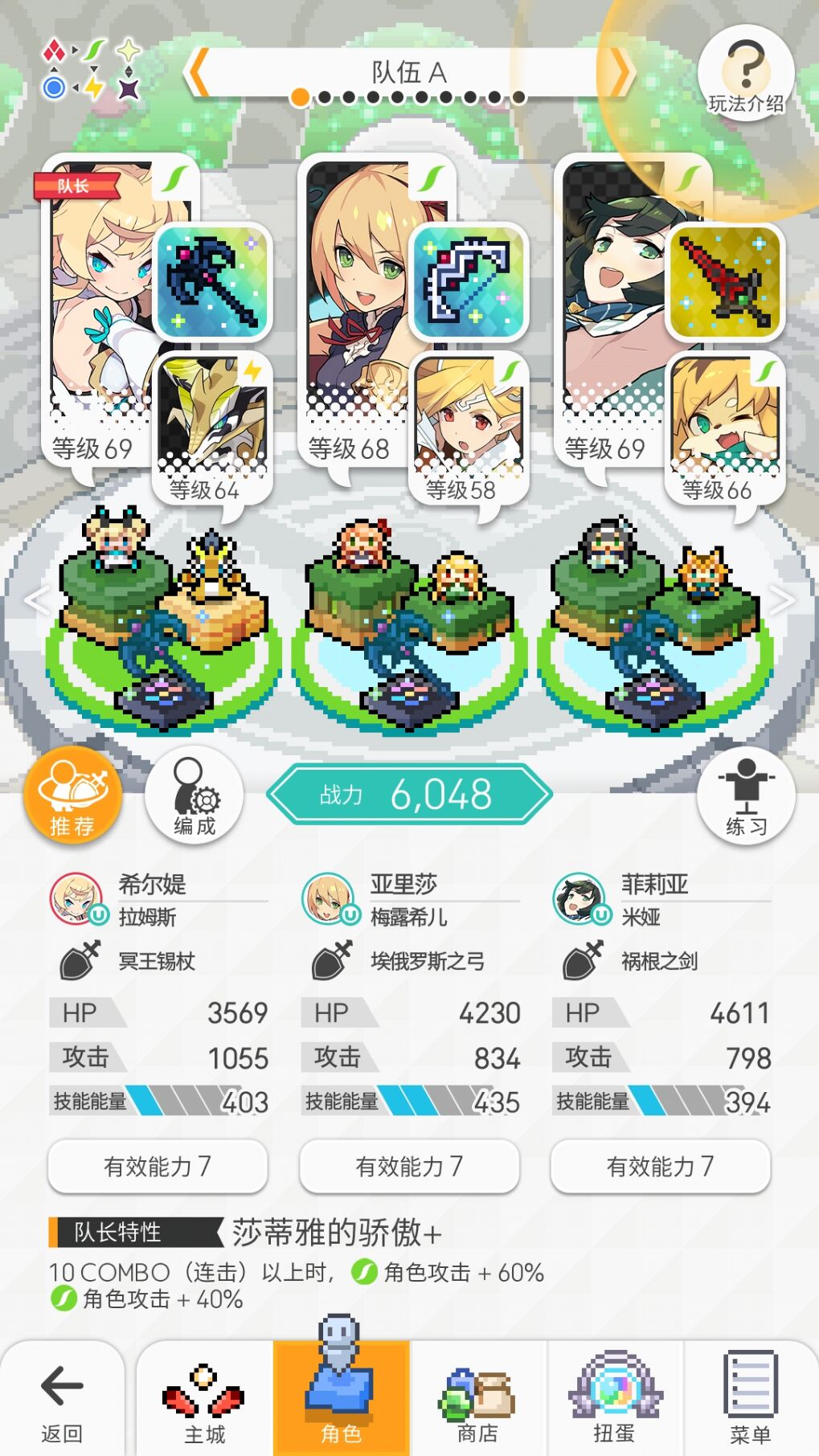Open the 商店 shop tab
The width and height of the screenshot is (819, 1456).
(477, 1400)
